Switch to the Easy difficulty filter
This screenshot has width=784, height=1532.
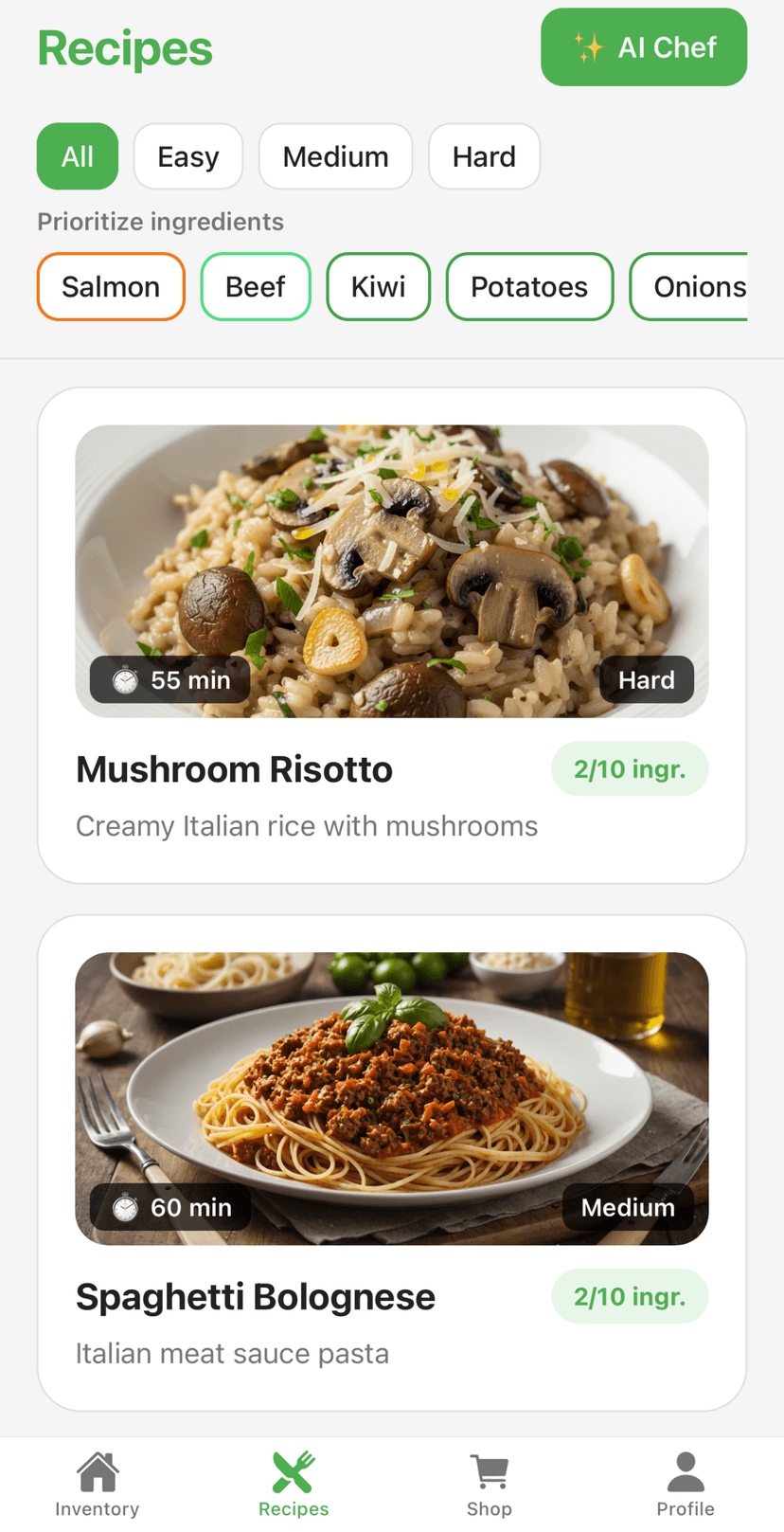click(x=187, y=156)
